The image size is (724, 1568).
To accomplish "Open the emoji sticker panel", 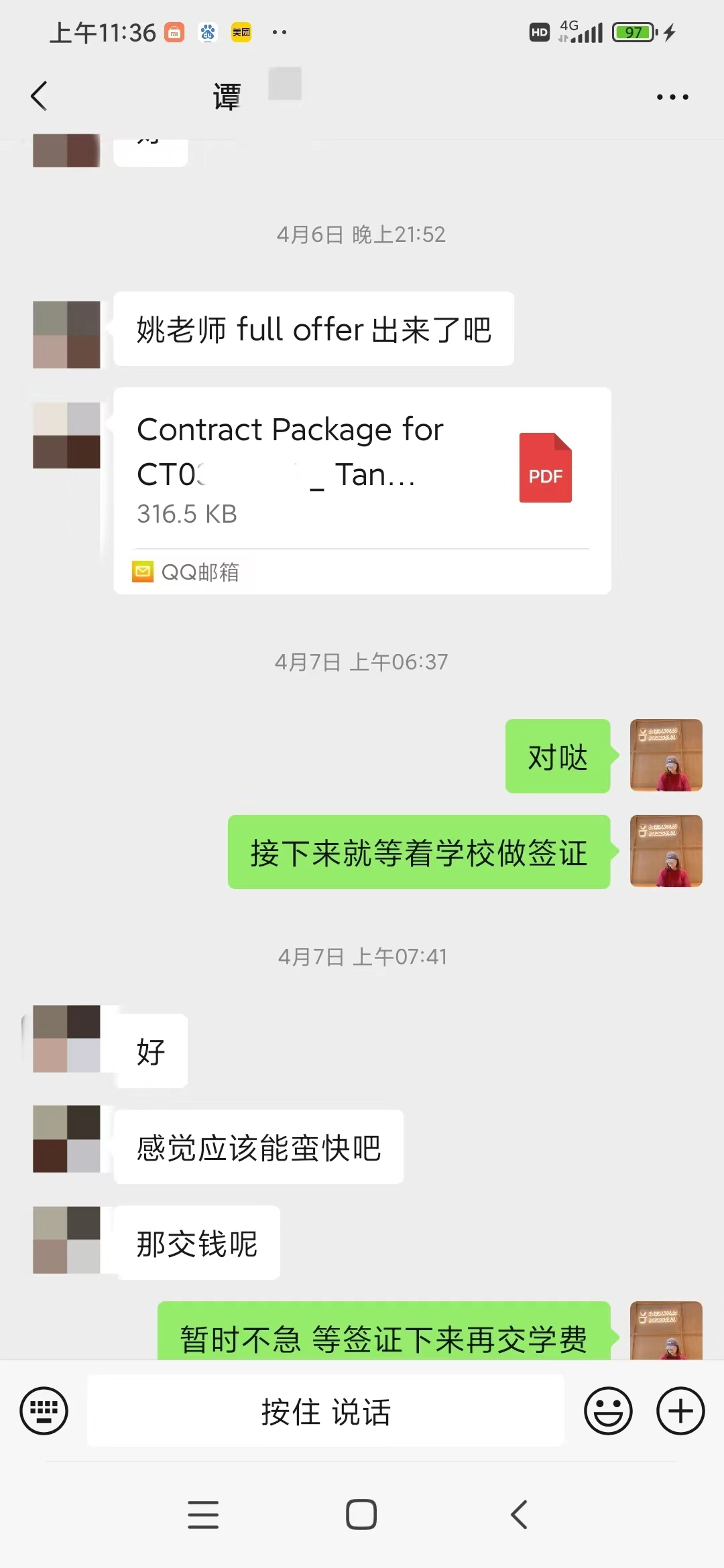I will 608,1411.
